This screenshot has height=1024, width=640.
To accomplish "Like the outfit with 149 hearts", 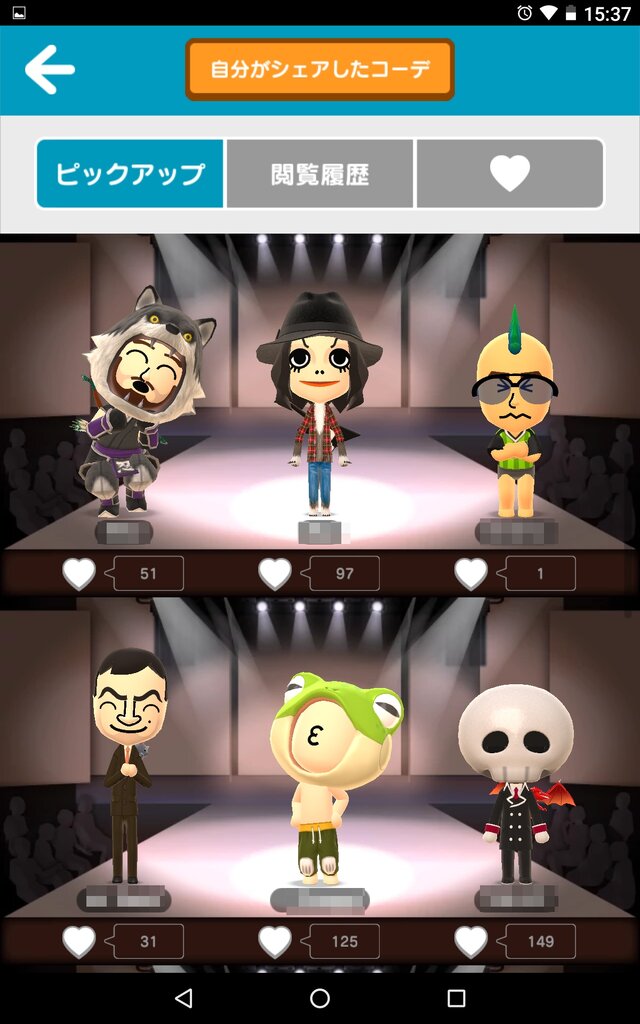I will tap(471, 942).
